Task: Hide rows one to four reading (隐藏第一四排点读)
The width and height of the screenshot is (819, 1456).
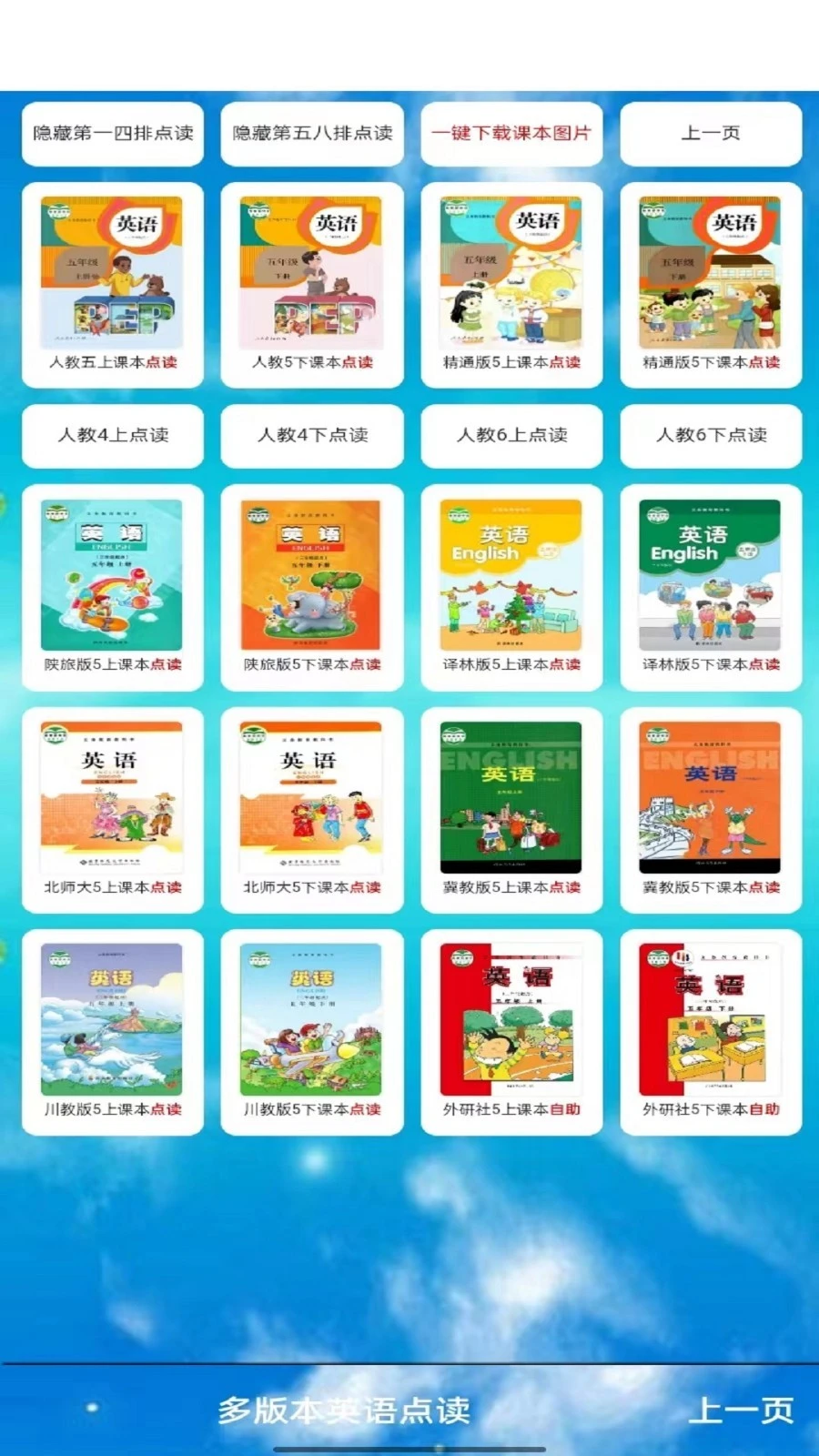Action: (x=112, y=133)
